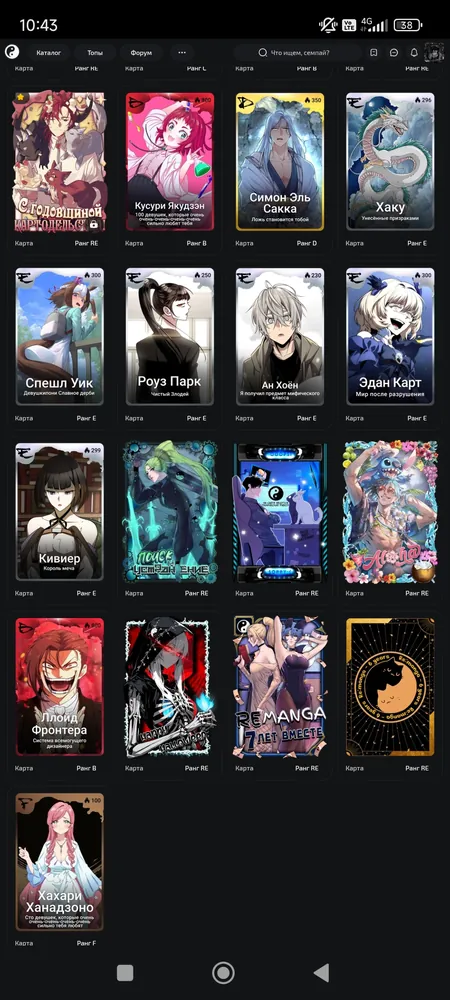The height and width of the screenshot is (1000, 450).
Task: Switch to the Топы section
Action: [x=95, y=53]
